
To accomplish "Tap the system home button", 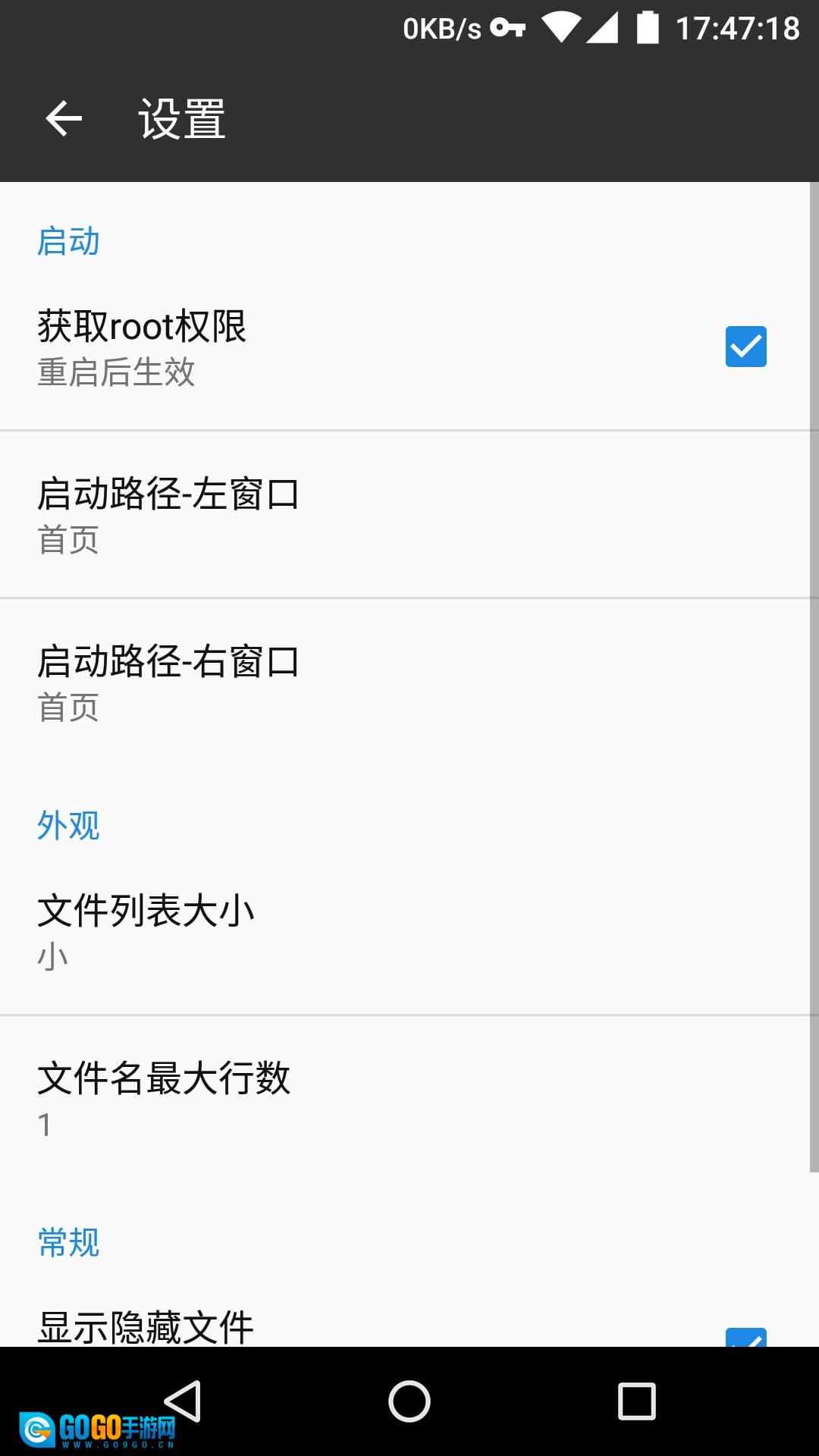I will click(x=409, y=1401).
